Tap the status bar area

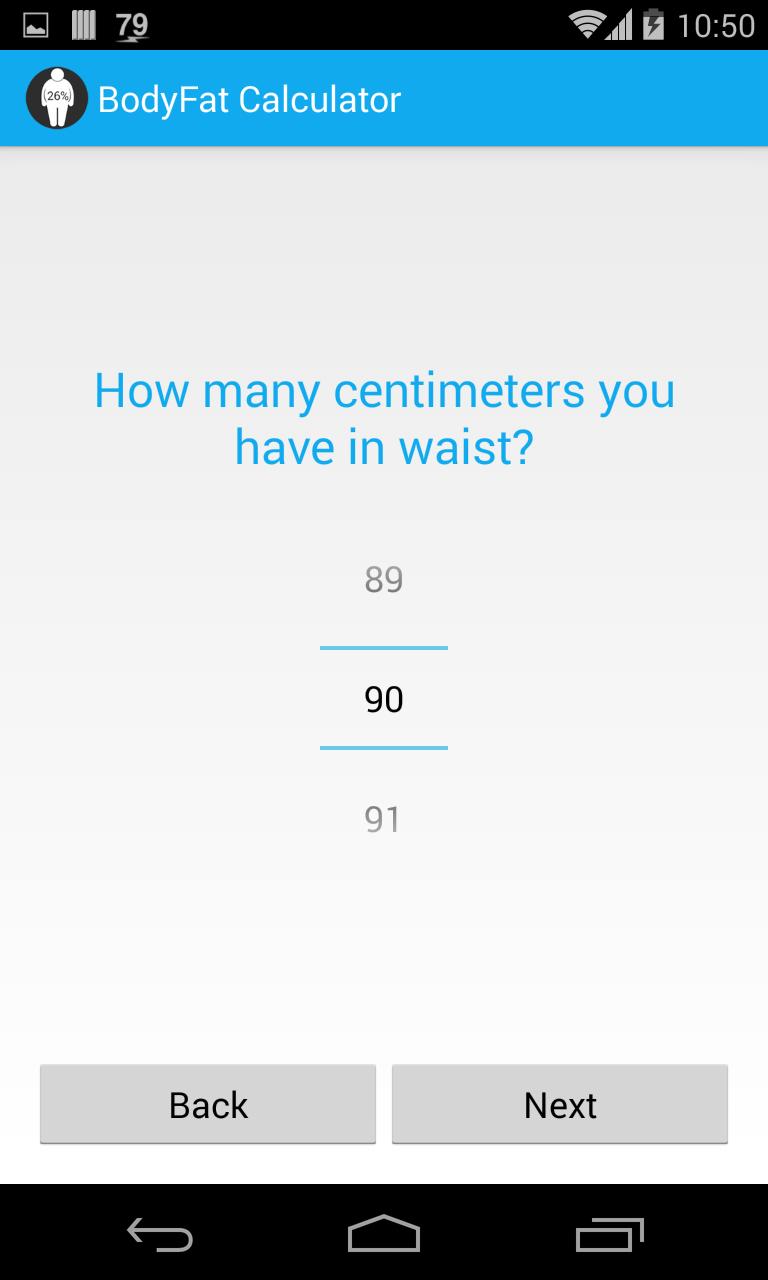tap(384, 22)
